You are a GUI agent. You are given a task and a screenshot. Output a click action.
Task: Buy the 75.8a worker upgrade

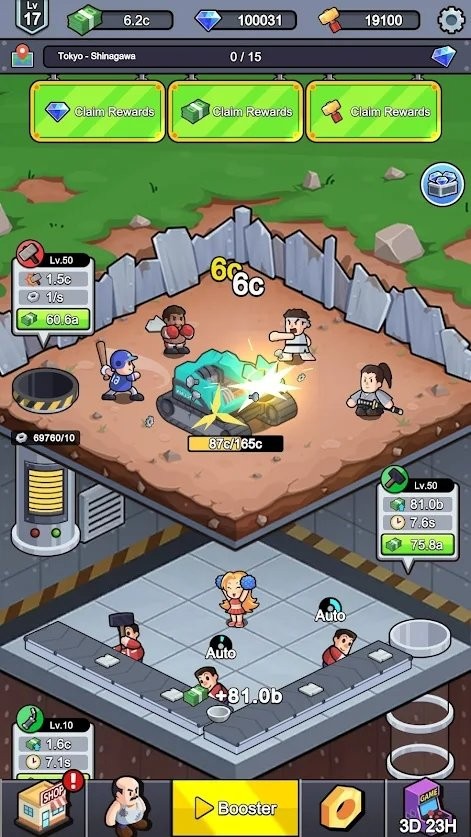point(418,546)
